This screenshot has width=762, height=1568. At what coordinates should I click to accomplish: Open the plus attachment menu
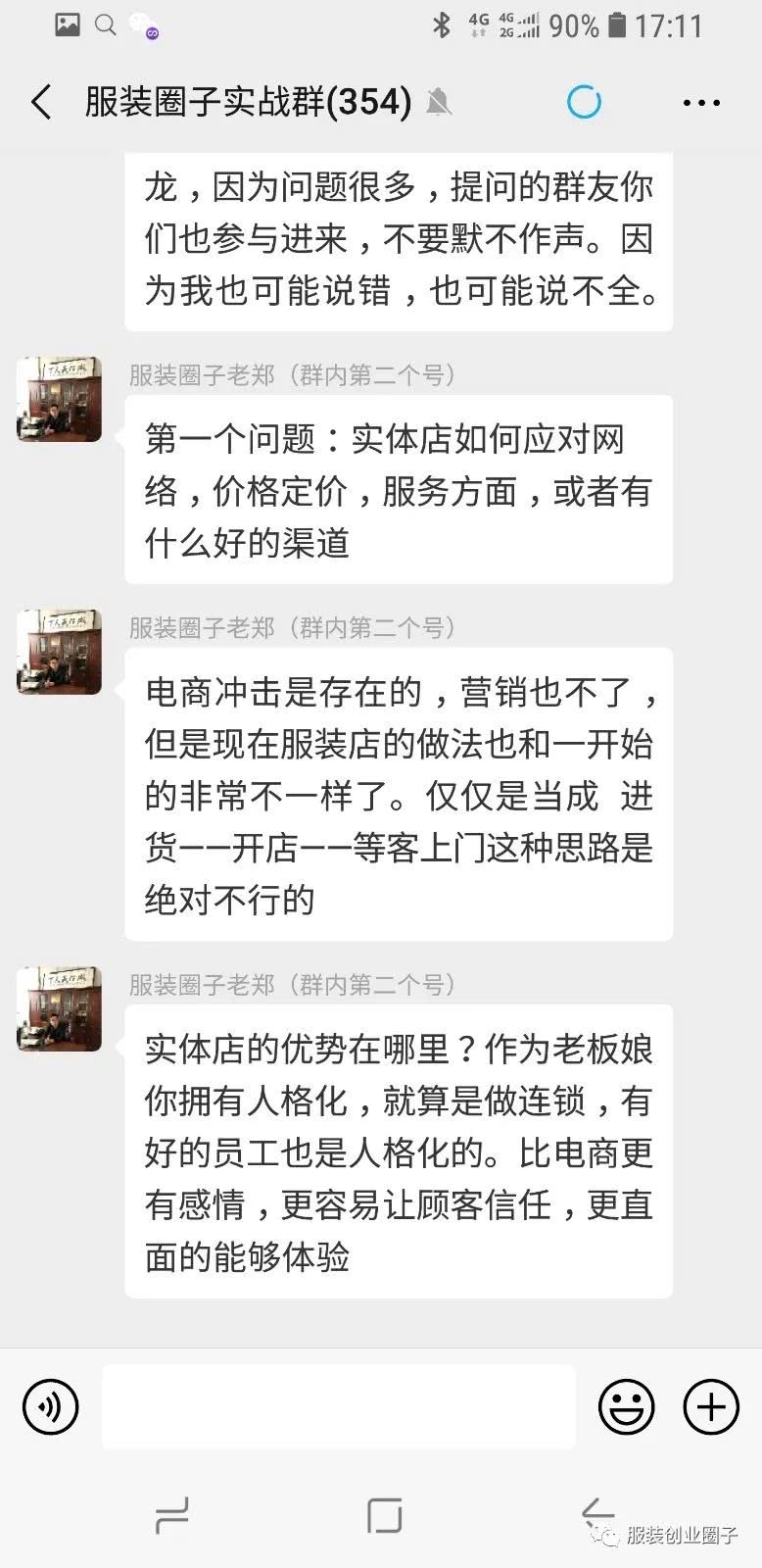[x=710, y=1406]
